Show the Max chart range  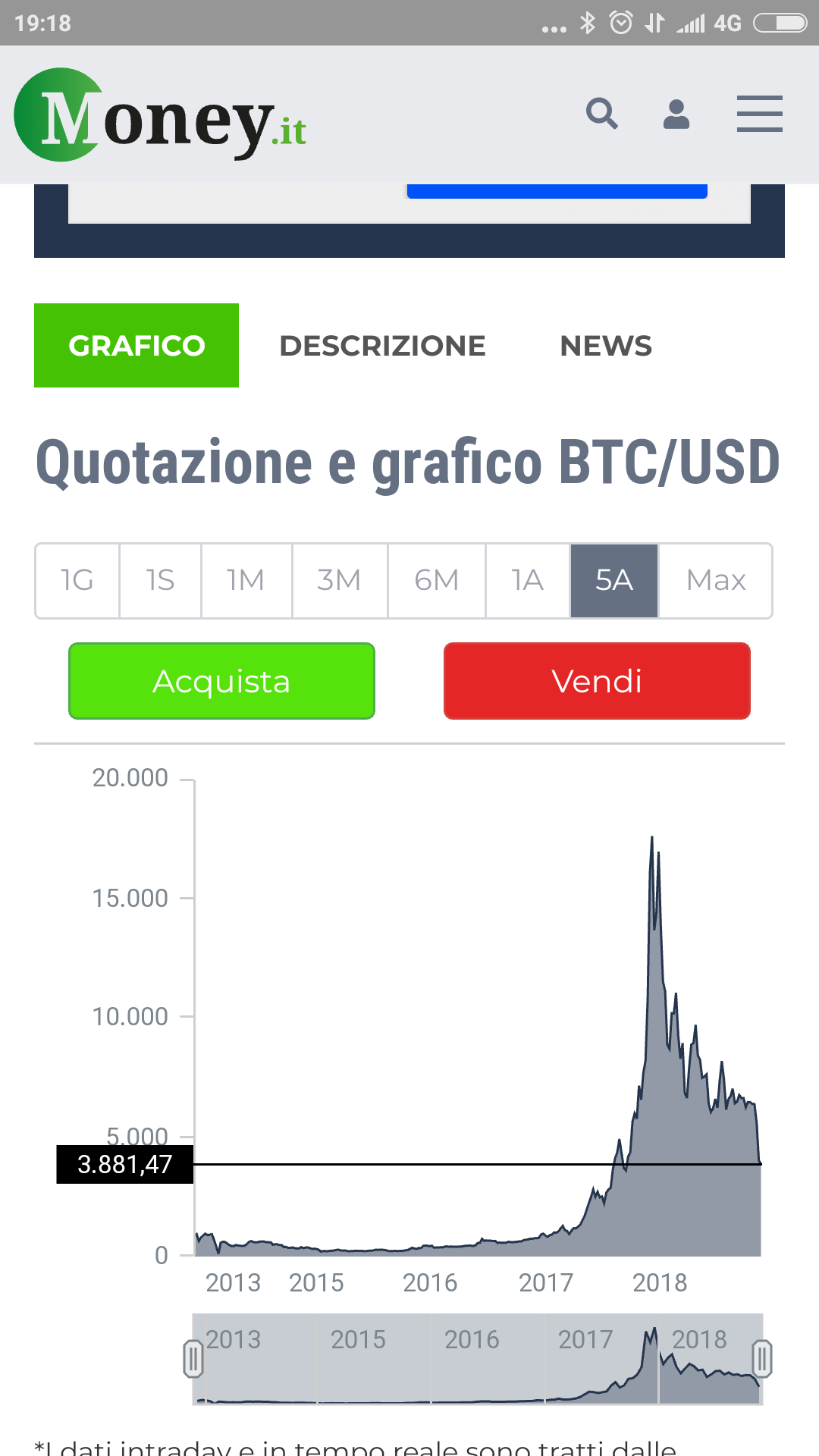click(716, 581)
